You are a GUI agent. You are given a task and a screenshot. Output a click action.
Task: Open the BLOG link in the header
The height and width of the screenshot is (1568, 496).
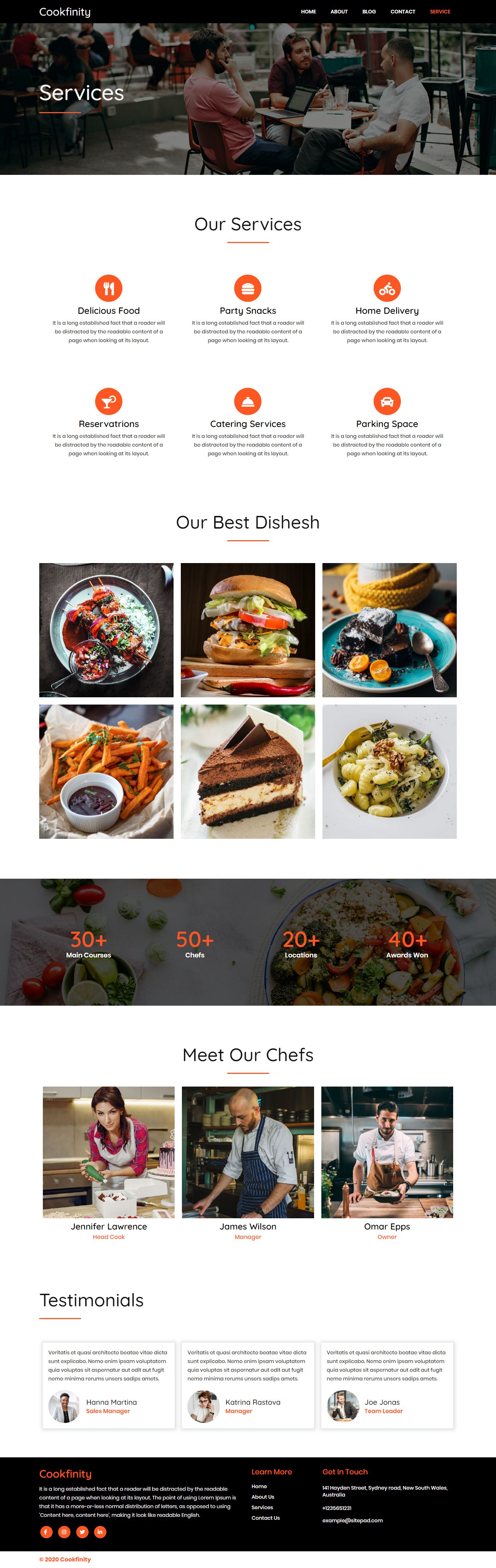click(x=369, y=12)
